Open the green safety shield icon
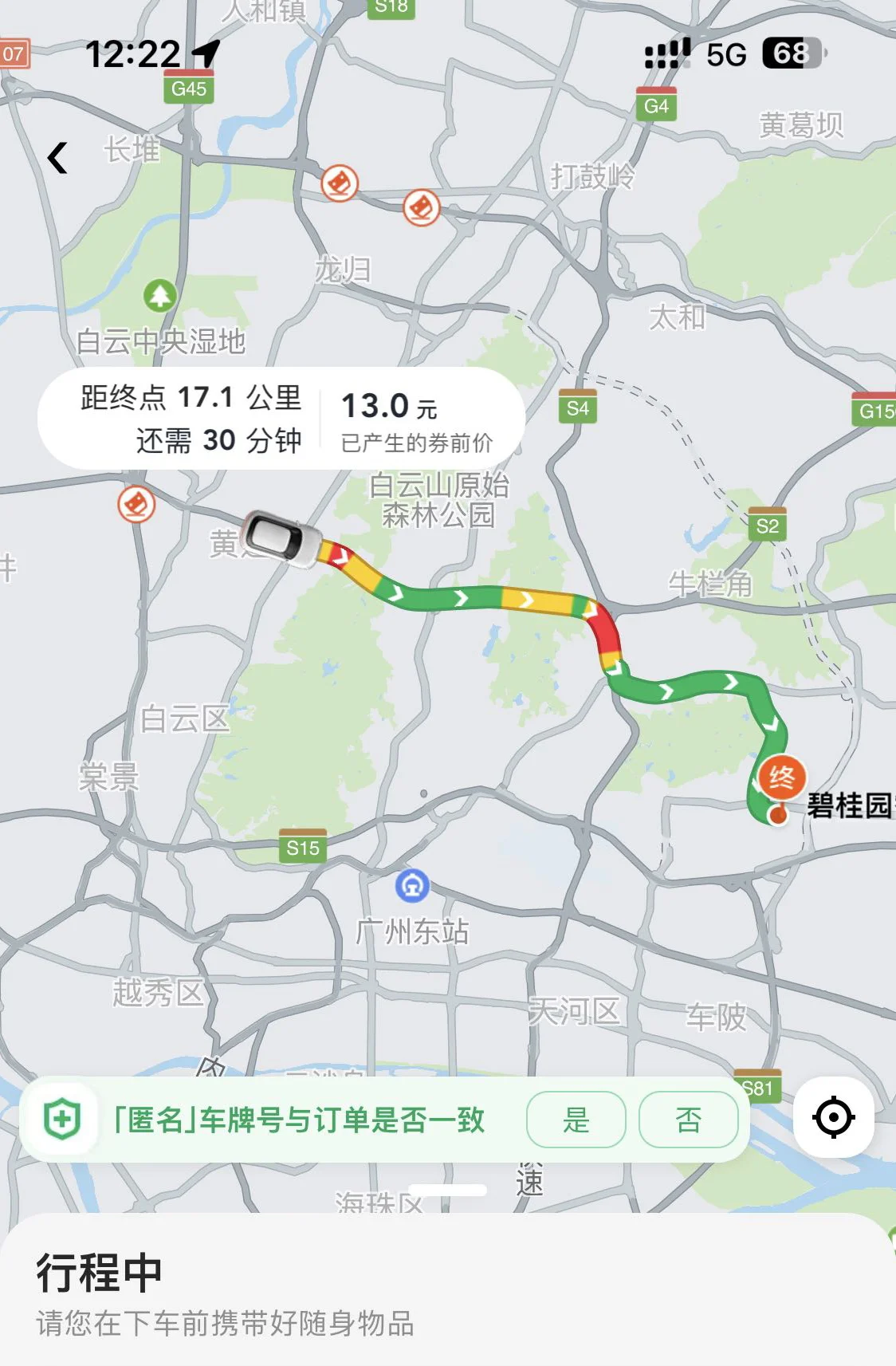Image resolution: width=896 pixels, height=1366 pixels. pos(63,1119)
